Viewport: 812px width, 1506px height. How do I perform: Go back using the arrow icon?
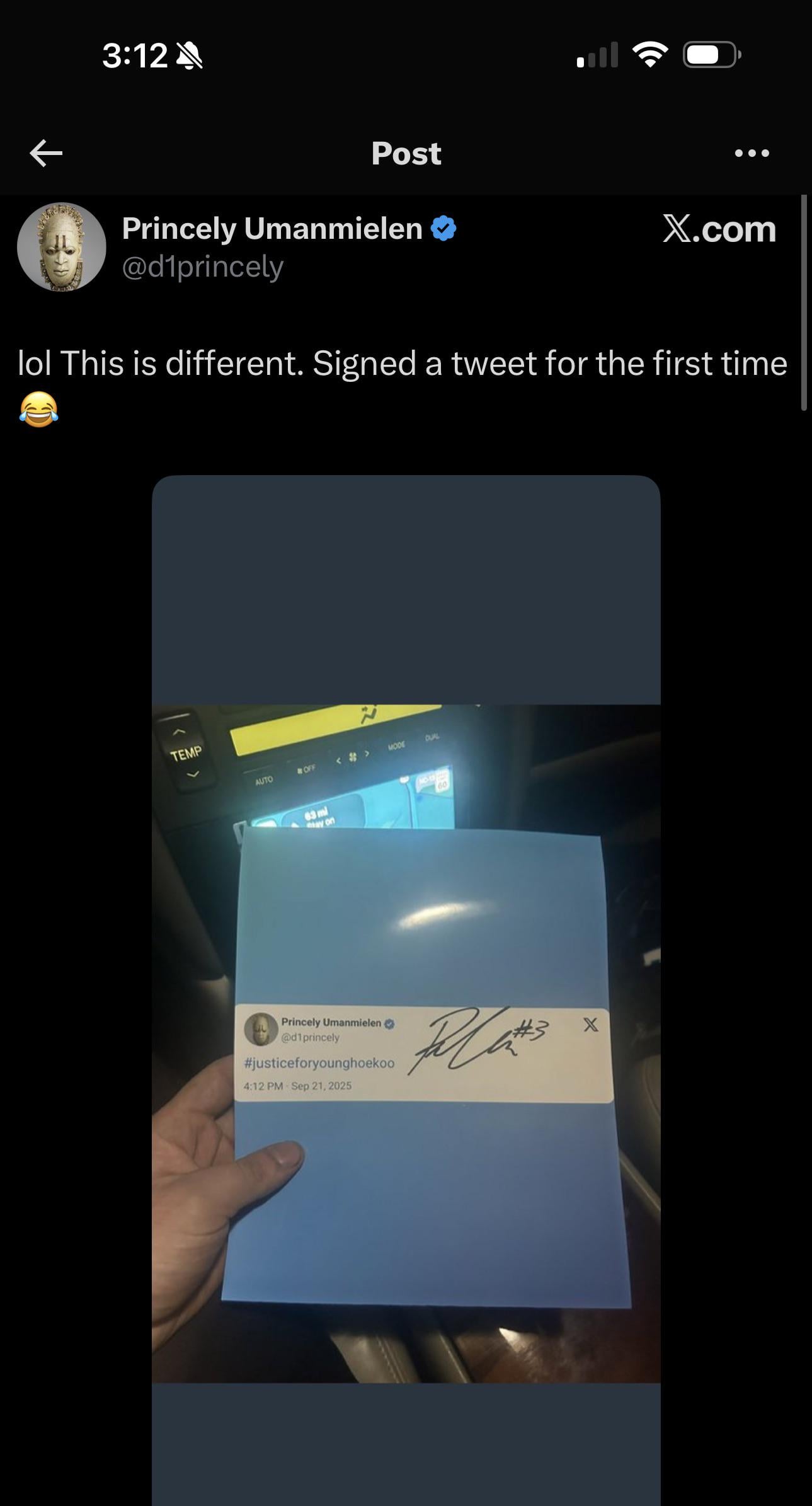pyautogui.click(x=46, y=153)
